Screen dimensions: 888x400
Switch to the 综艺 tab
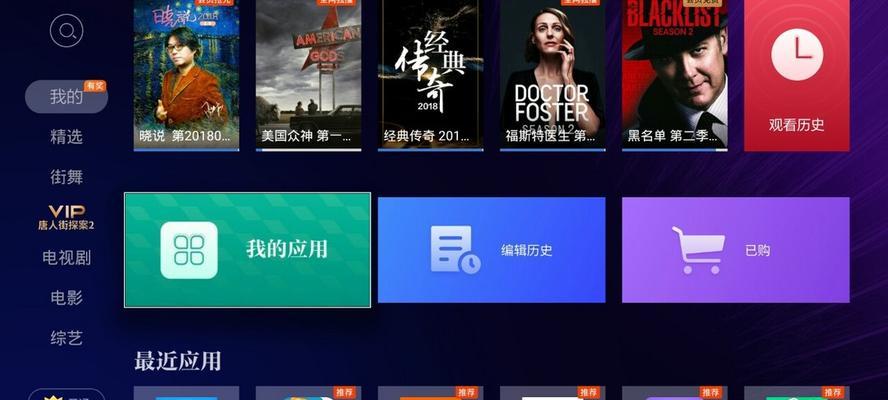click(x=67, y=337)
